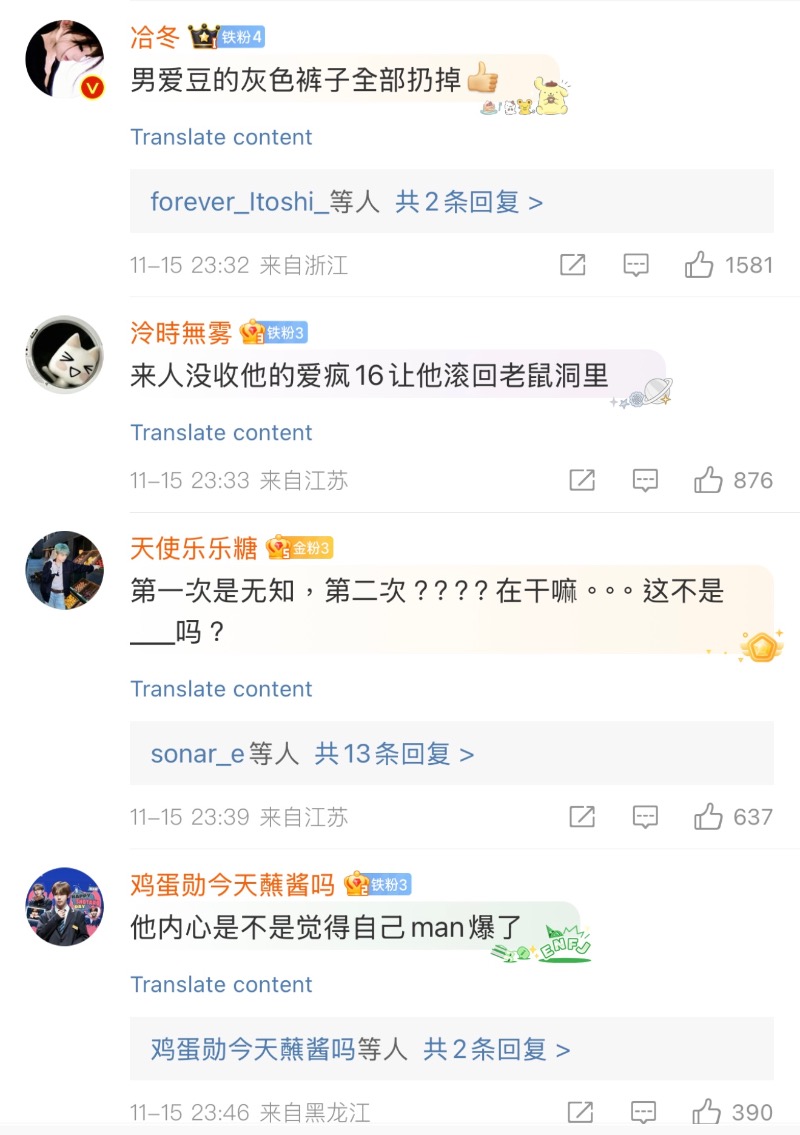The height and width of the screenshot is (1135, 800).
Task: Like 泠時無雾's comment
Action: 708,480
